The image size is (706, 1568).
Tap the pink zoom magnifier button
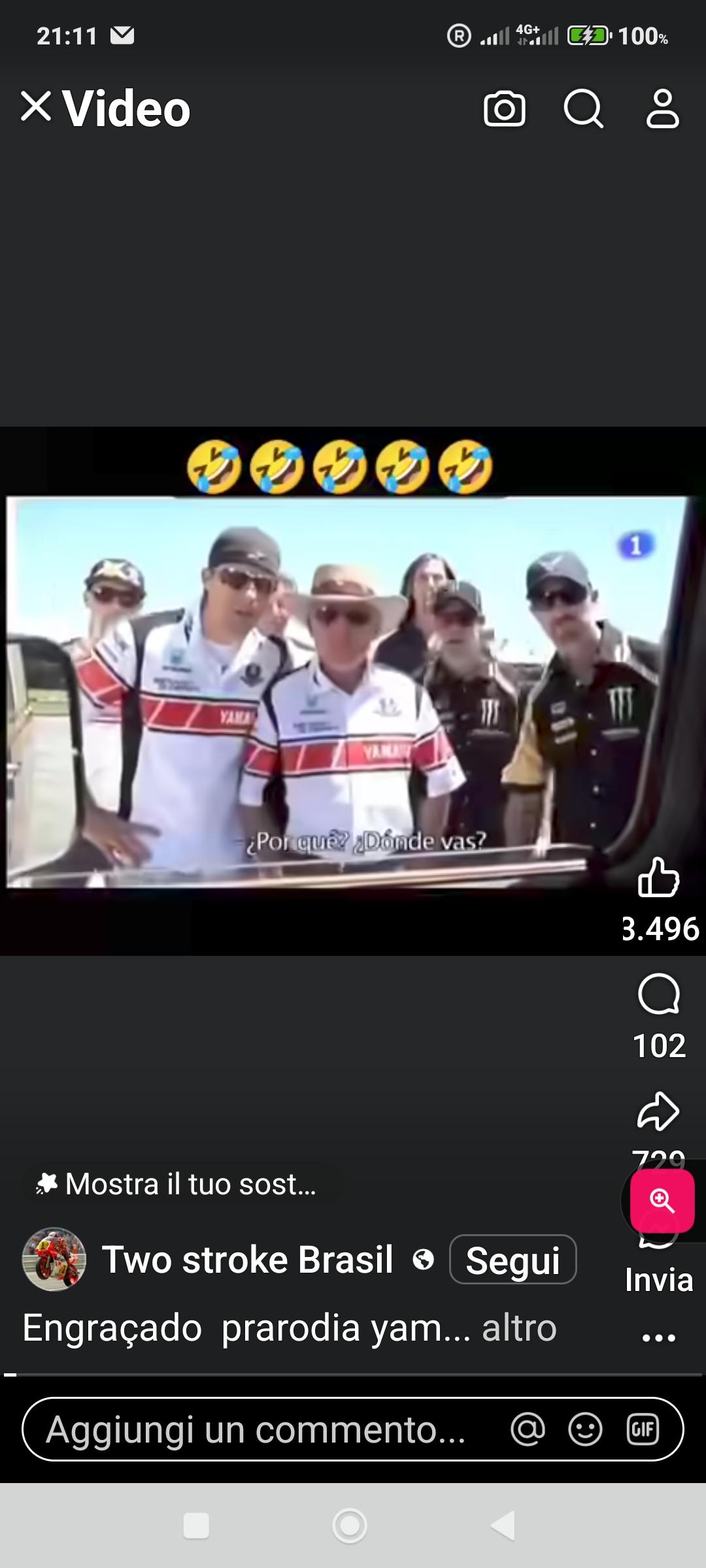click(x=662, y=1201)
